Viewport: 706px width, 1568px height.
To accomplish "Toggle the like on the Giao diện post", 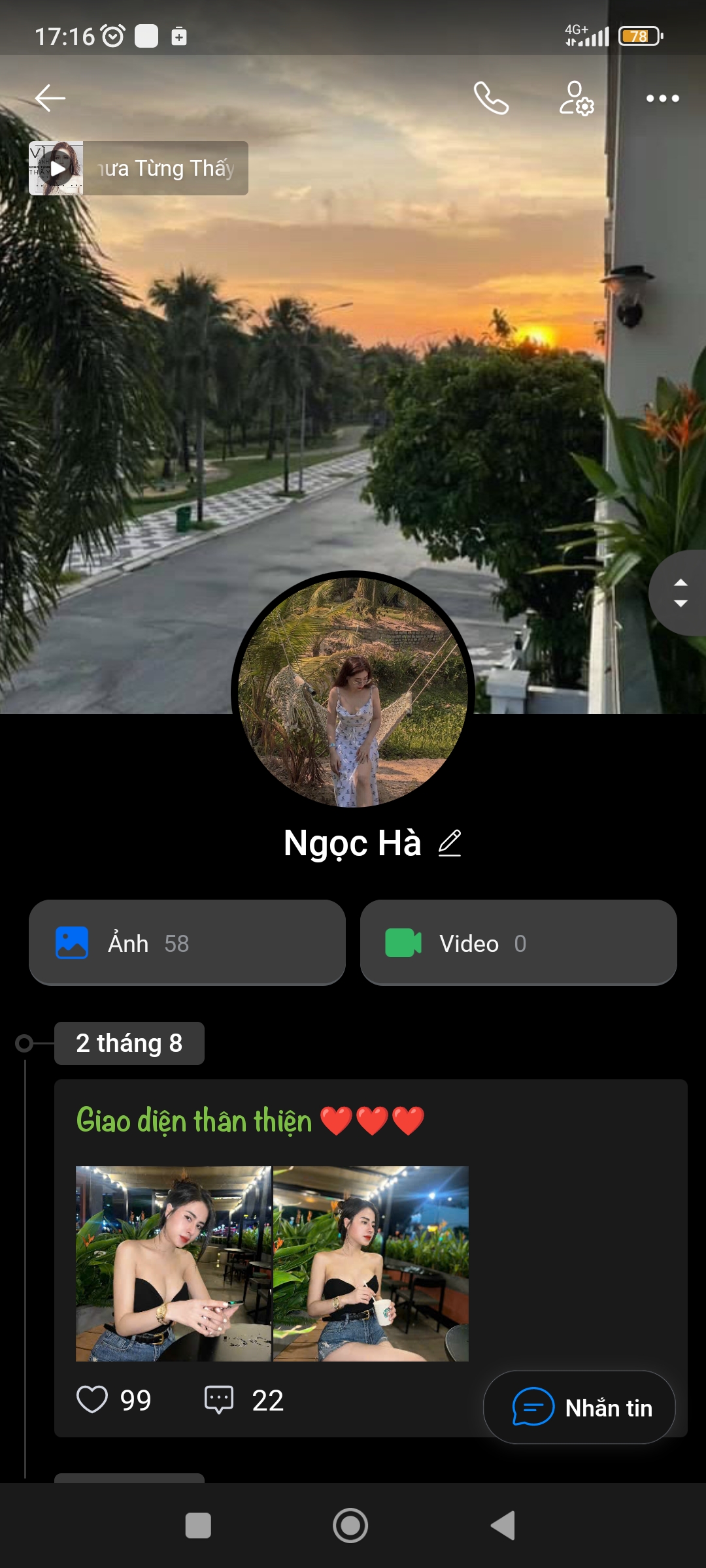I will tap(93, 1400).
